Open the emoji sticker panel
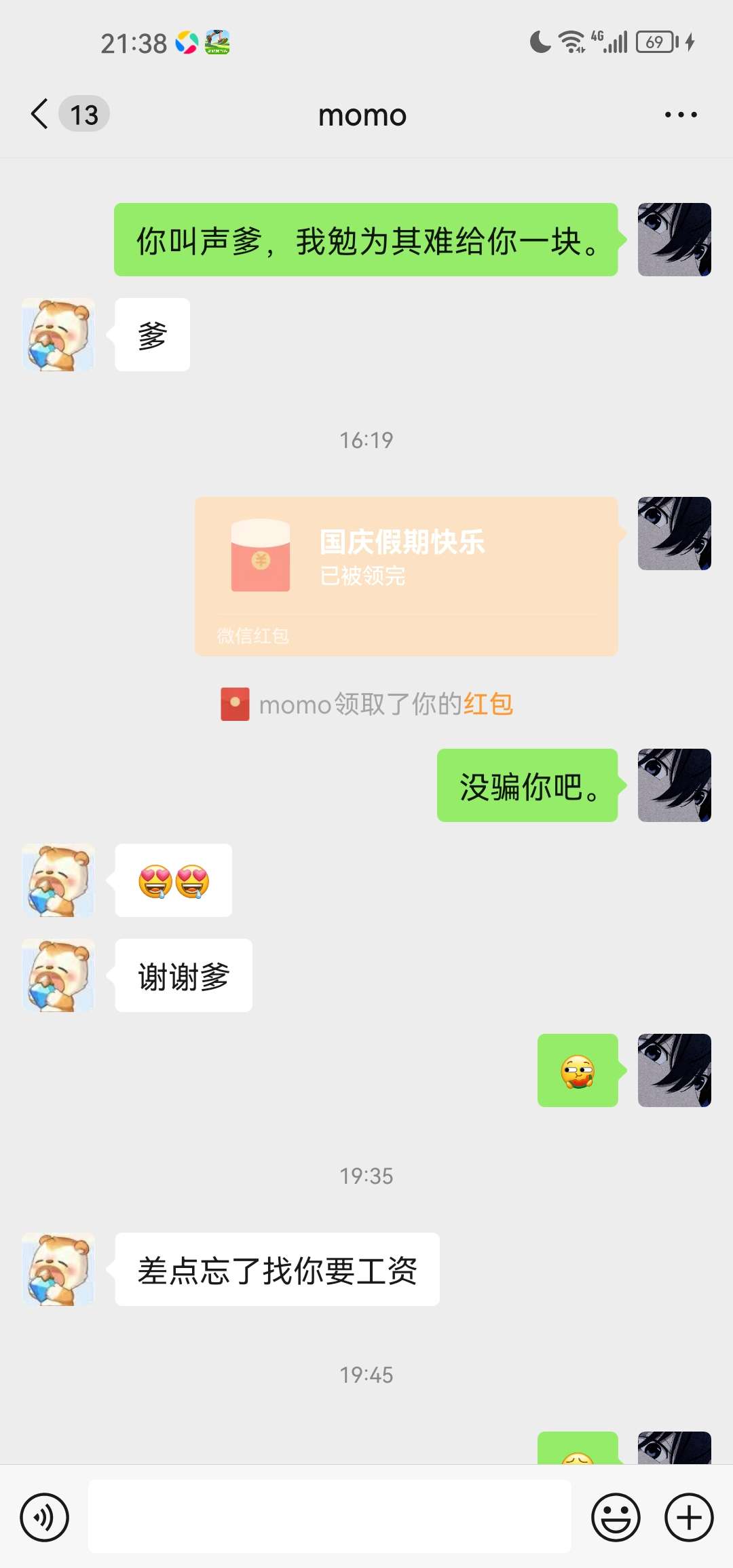Viewport: 733px width, 1568px height. tap(616, 1516)
